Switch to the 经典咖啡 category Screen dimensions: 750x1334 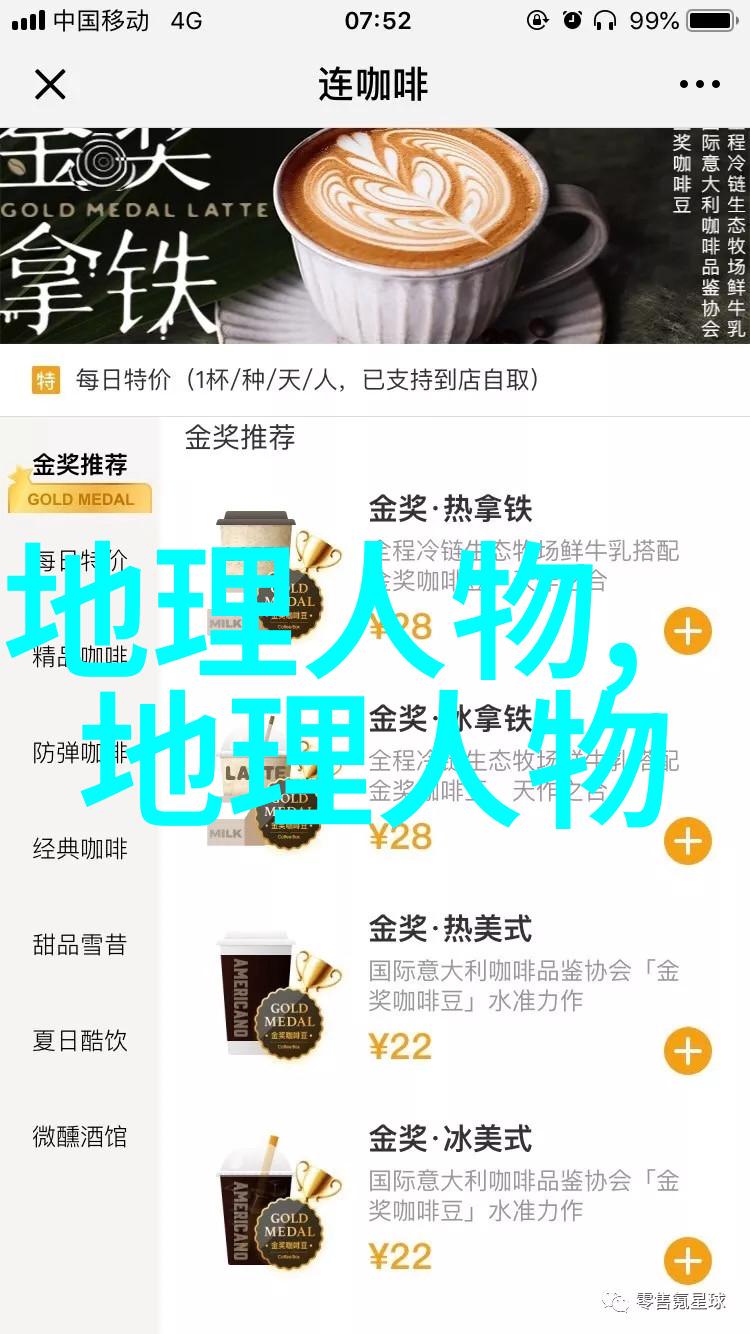pos(80,849)
